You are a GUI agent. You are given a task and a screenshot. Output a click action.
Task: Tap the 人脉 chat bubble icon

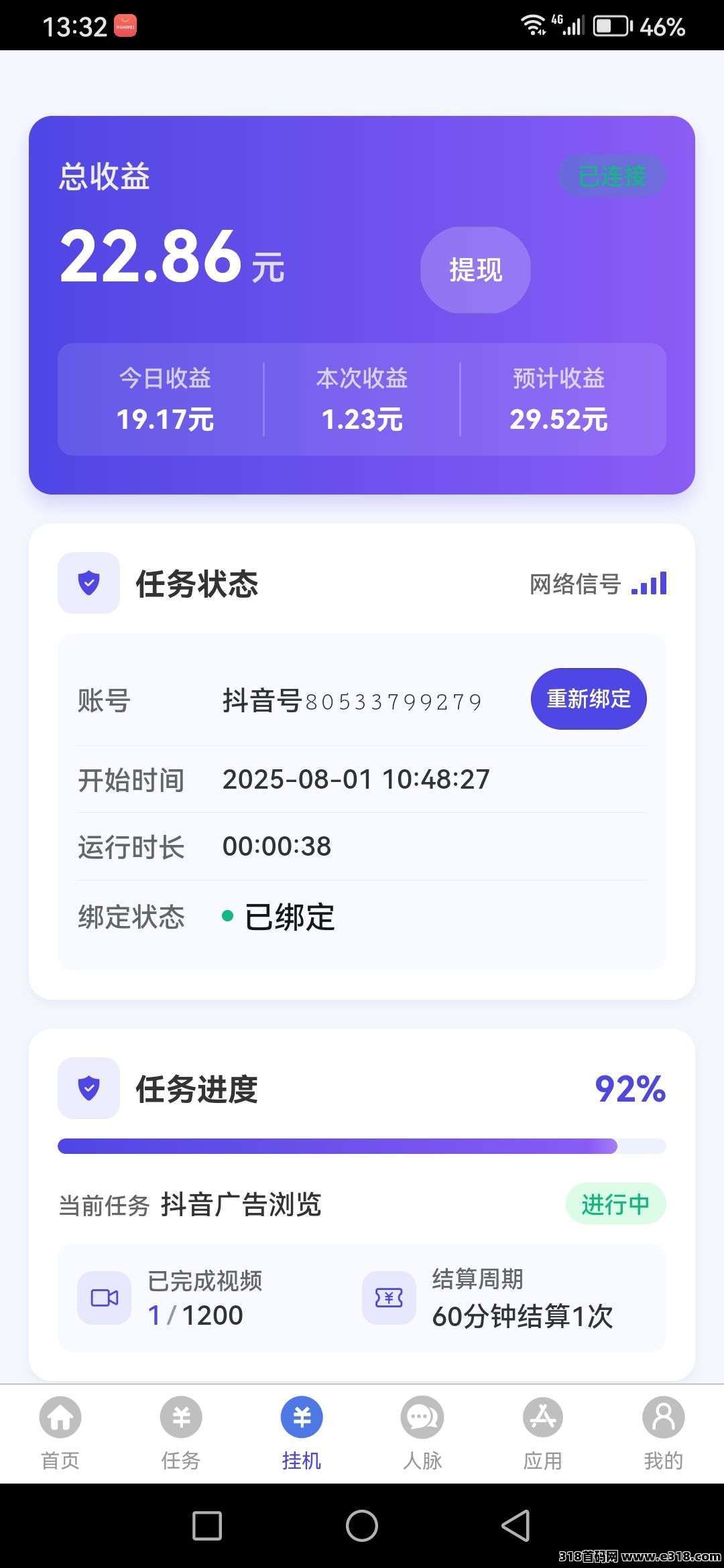coord(422,1417)
